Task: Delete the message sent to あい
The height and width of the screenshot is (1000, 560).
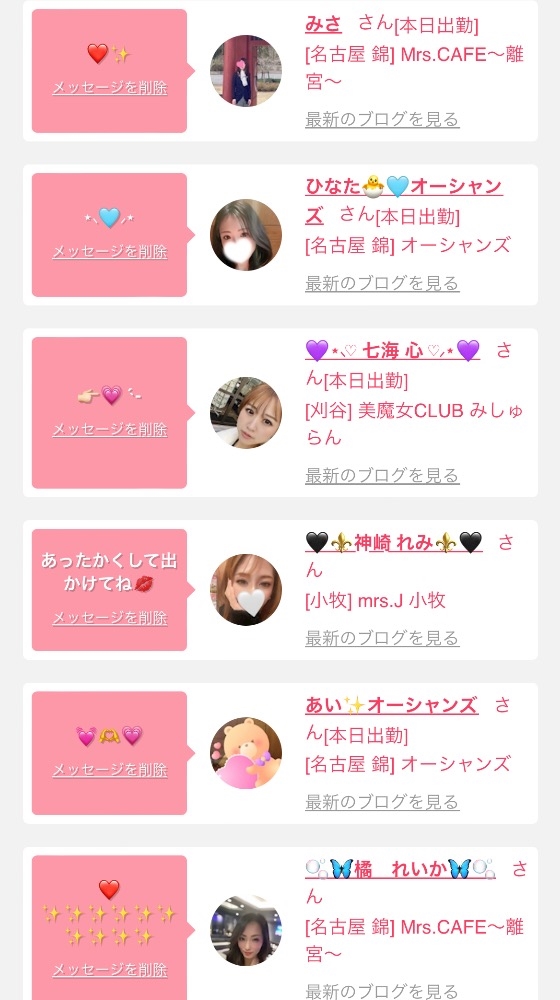Action: tap(110, 770)
